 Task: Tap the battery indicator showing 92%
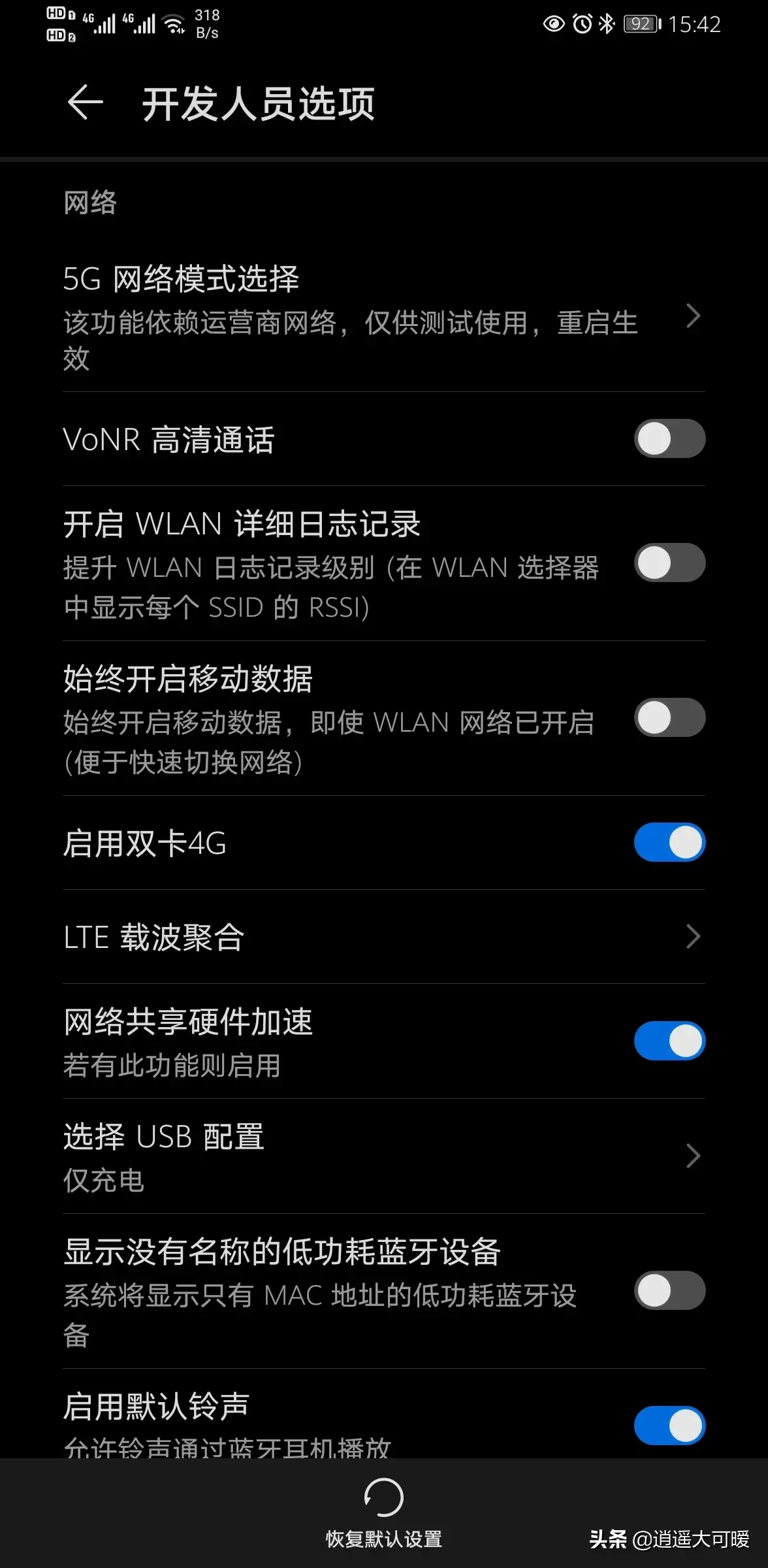point(641,24)
